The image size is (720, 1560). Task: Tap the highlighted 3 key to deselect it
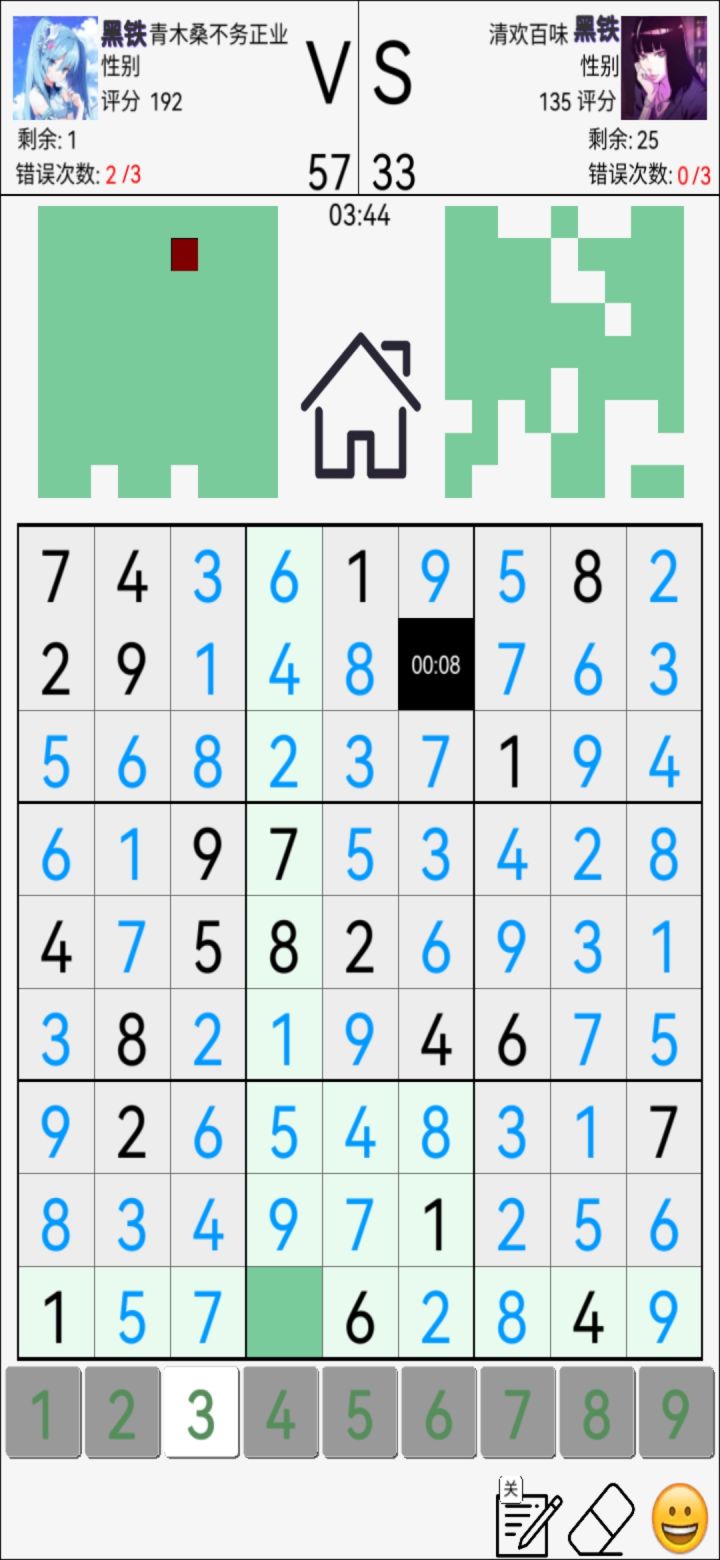pos(202,1413)
